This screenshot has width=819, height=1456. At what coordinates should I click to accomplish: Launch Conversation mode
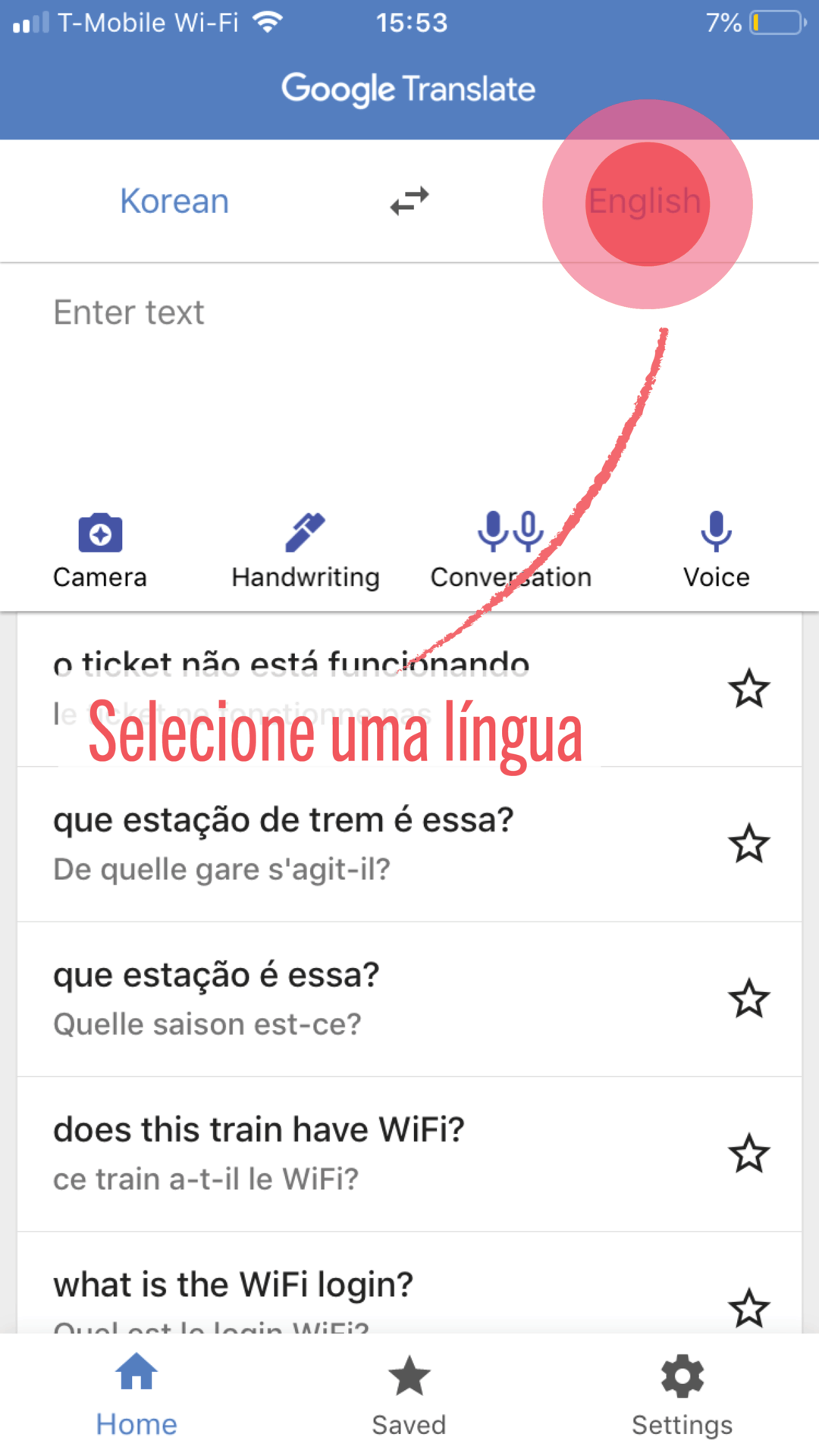pos(510,550)
